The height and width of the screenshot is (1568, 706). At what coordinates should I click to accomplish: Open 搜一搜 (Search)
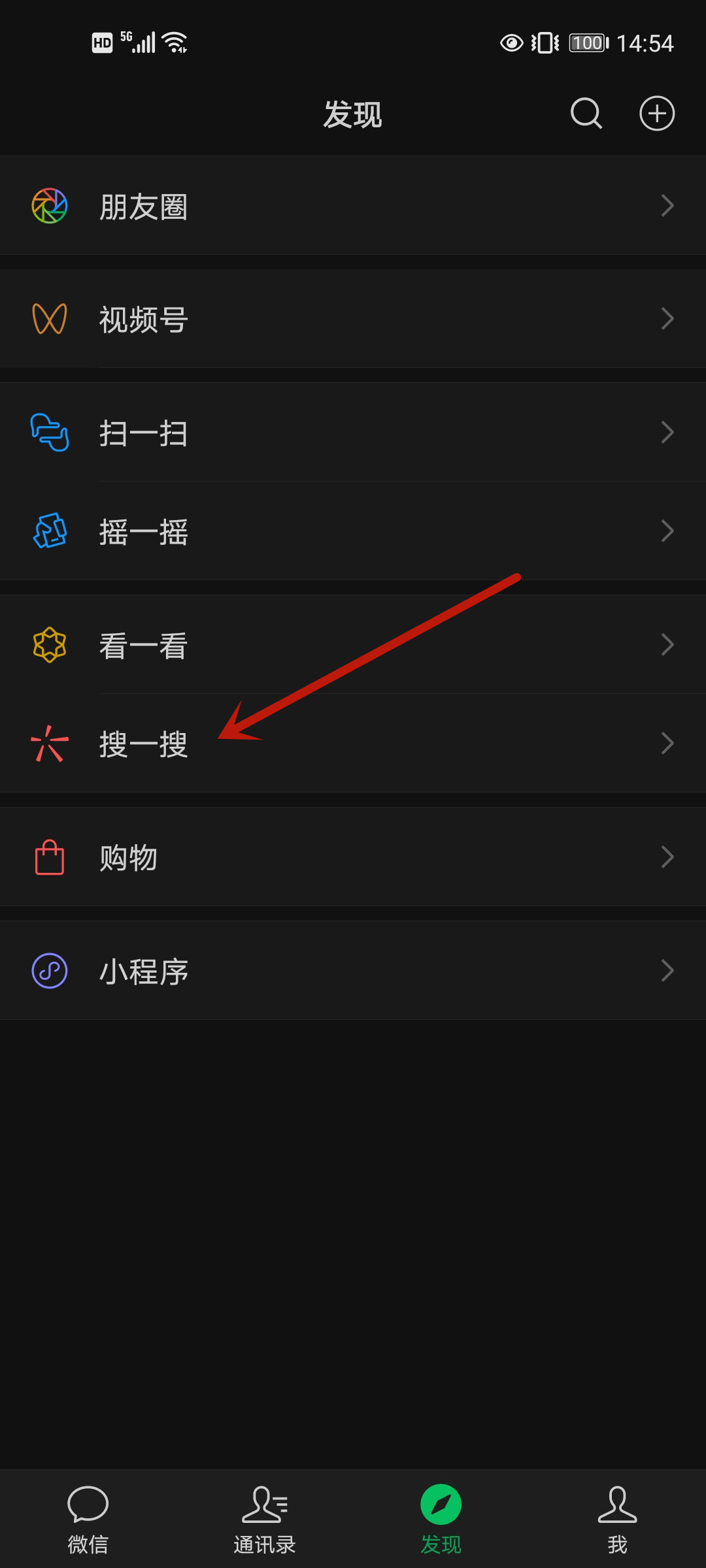[x=353, y=743]
